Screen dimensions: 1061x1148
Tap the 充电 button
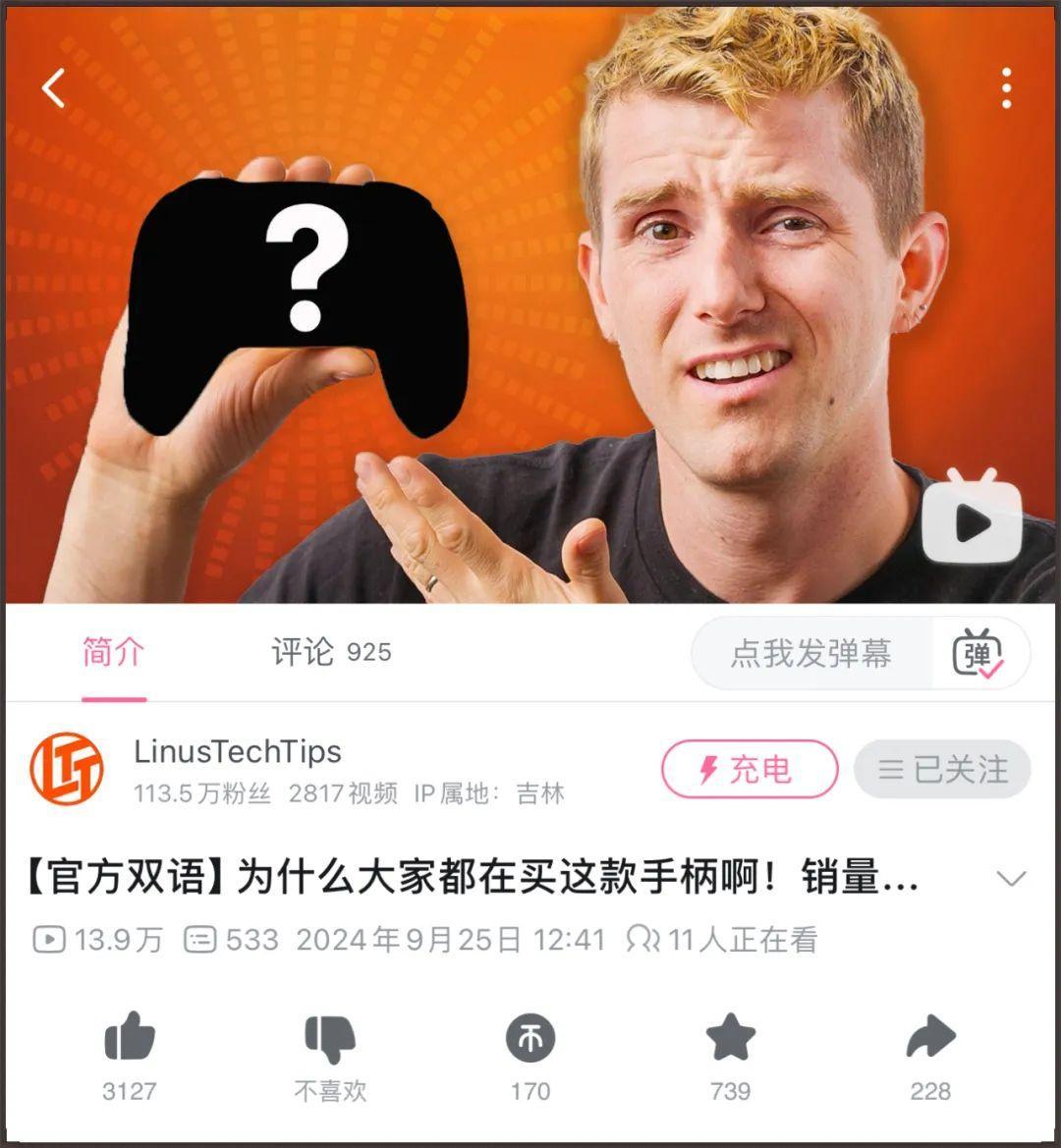point(750,769)
